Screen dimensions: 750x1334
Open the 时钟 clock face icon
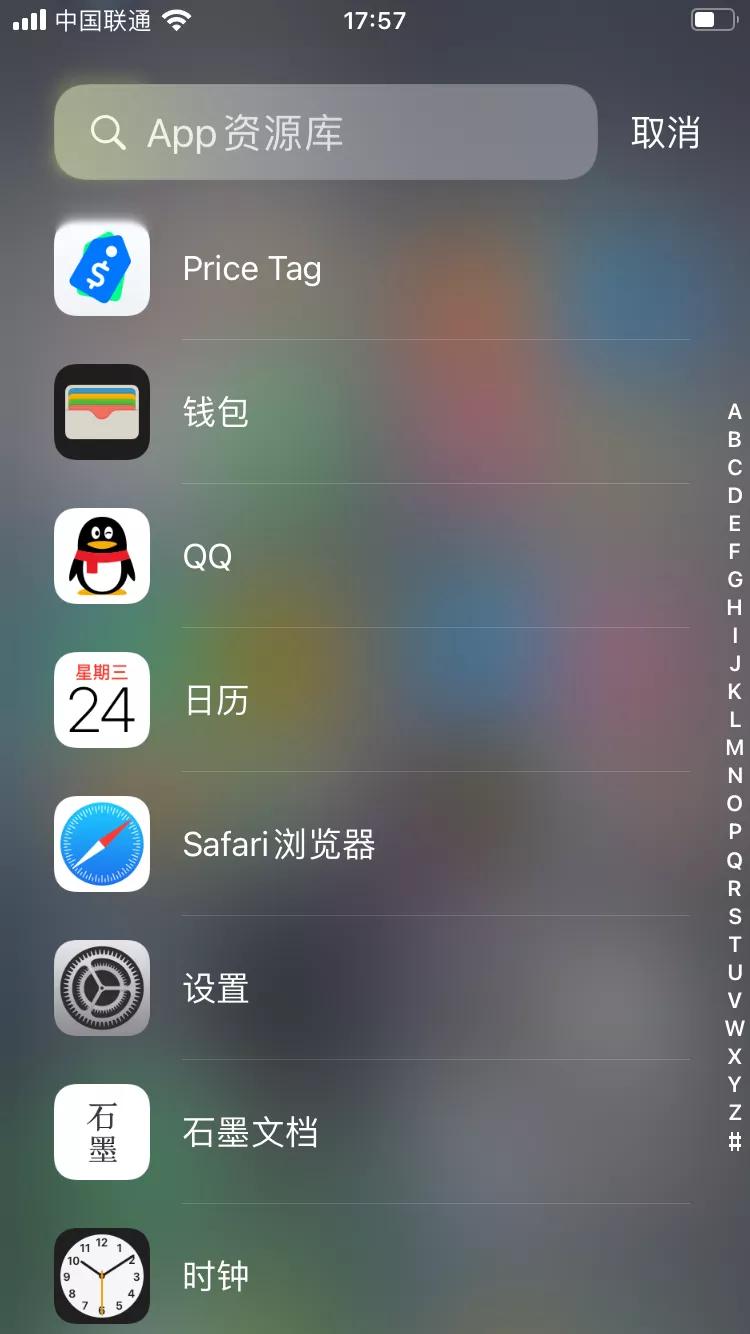point(101,1275)
